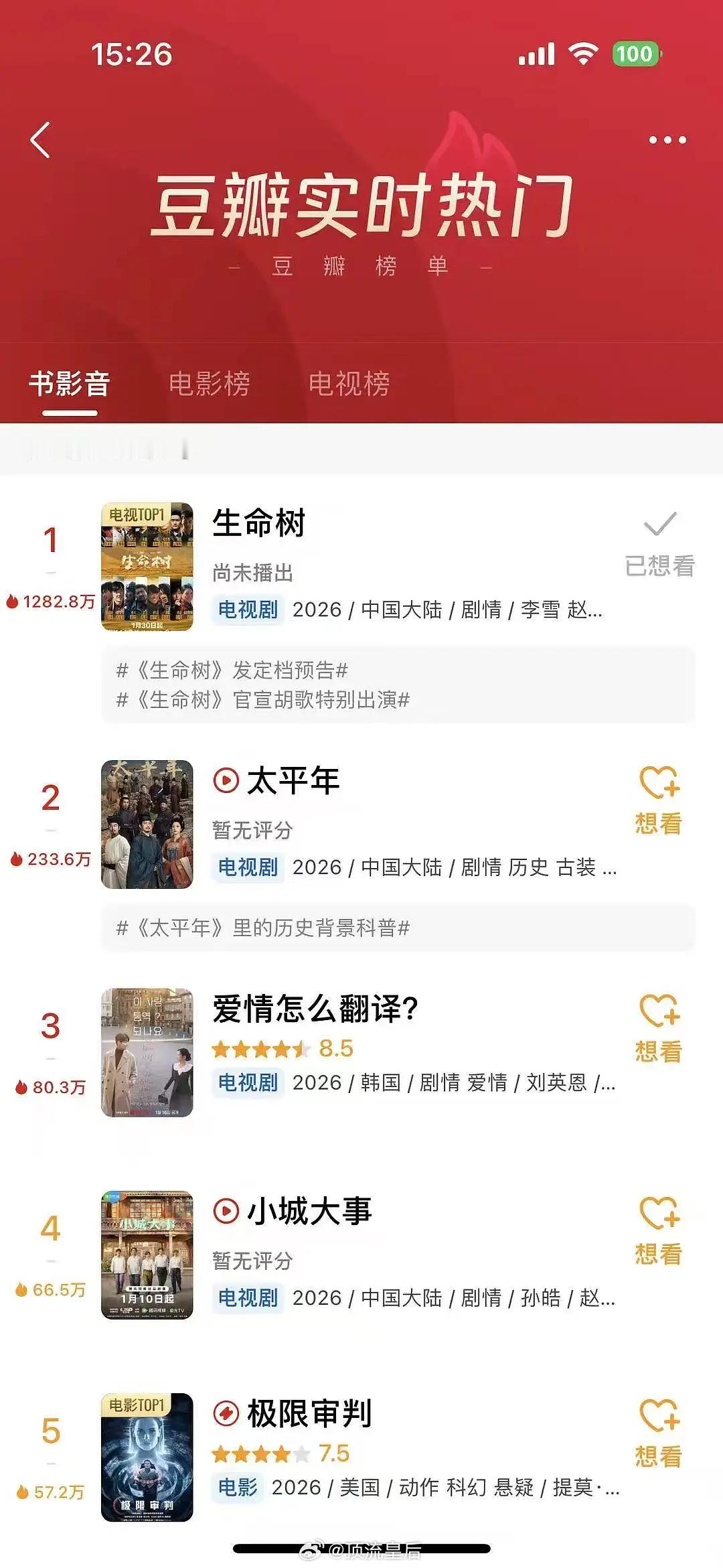Open topic #《生命树》官宣胡歌特别出演#
Viewport: 723px width, 1568px height.
[263, 700]
